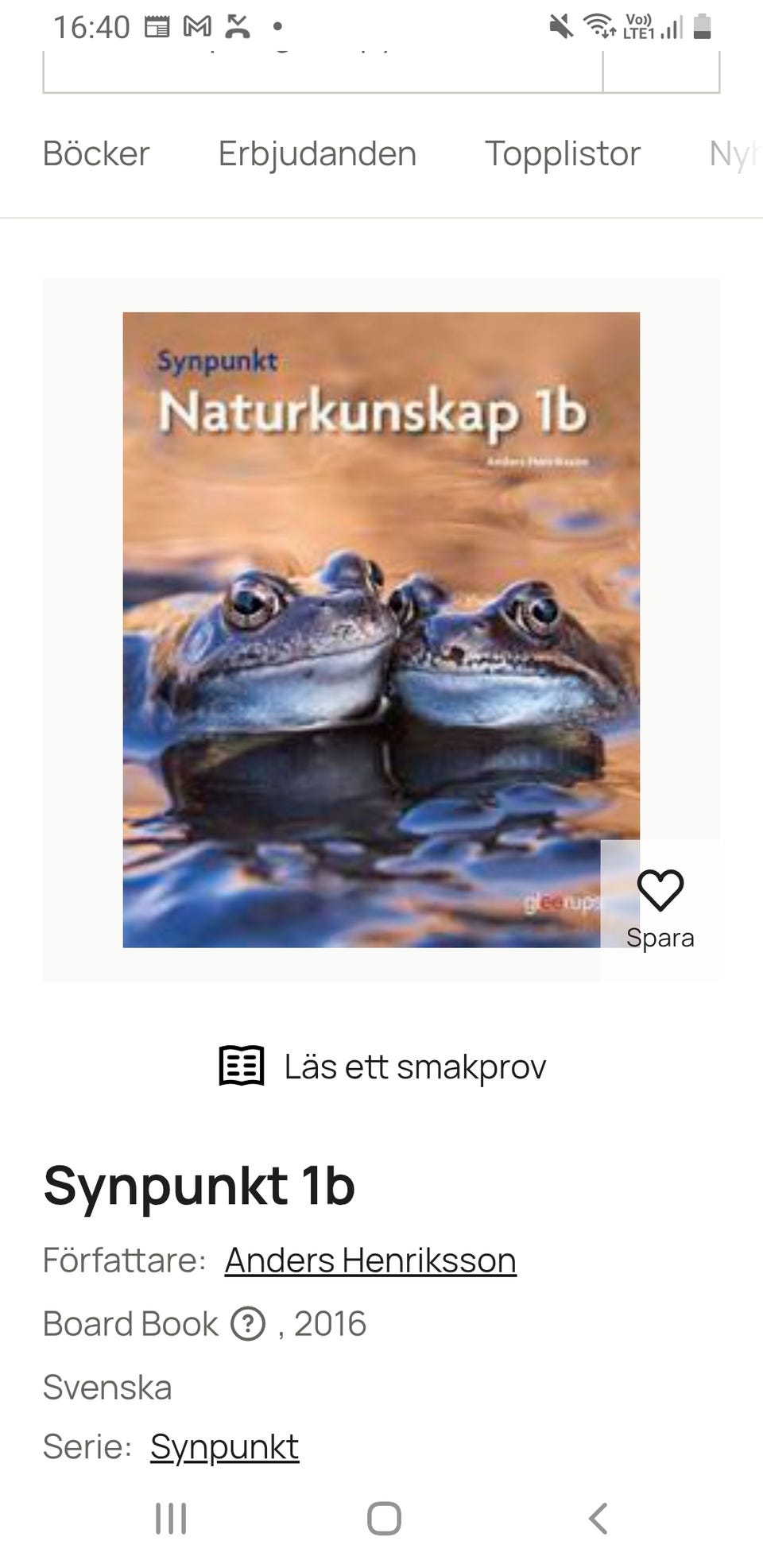Tap the search input field at the top
The width and height of the screenshot is (763, 1568).
[318, 68]
